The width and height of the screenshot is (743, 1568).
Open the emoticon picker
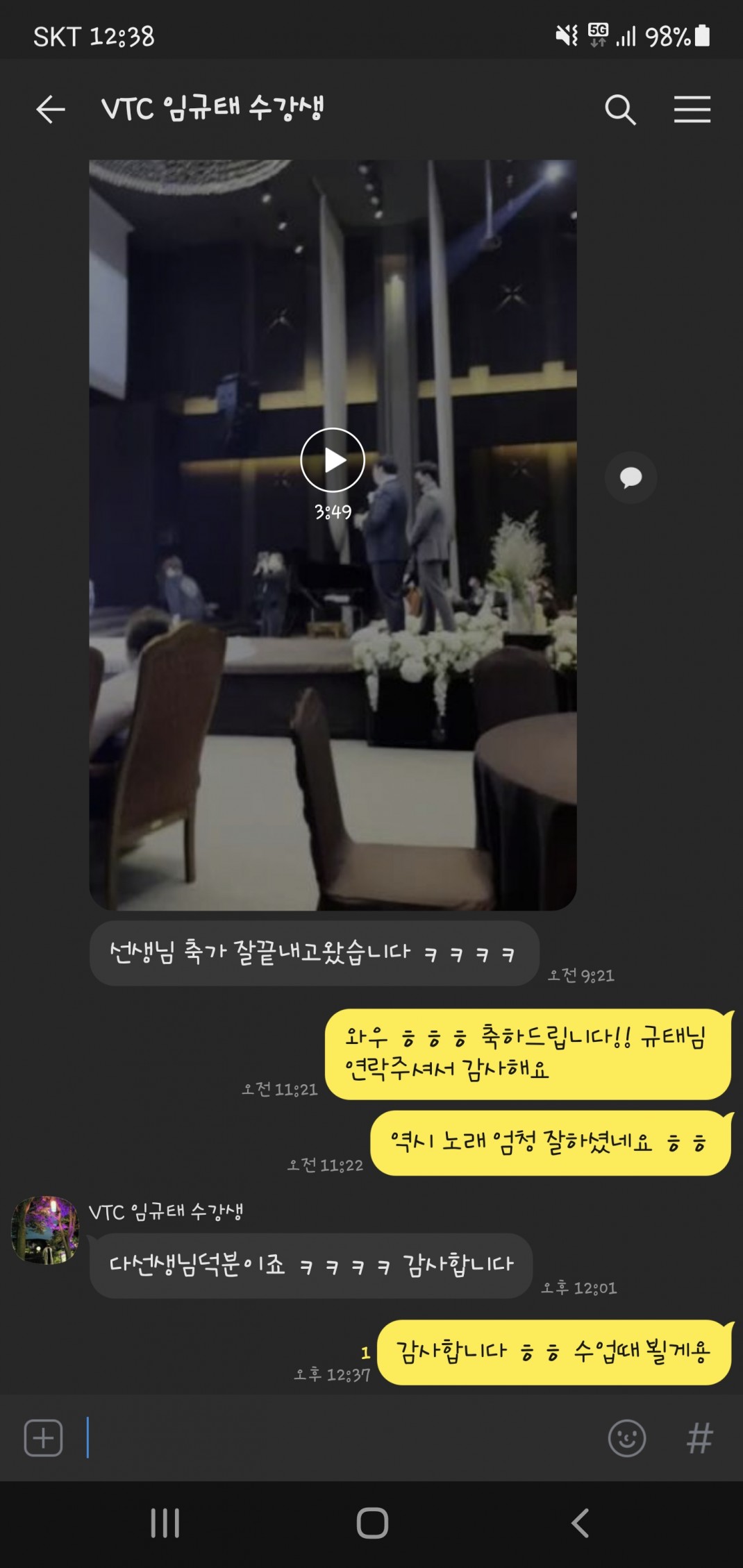click(626, 1438)
